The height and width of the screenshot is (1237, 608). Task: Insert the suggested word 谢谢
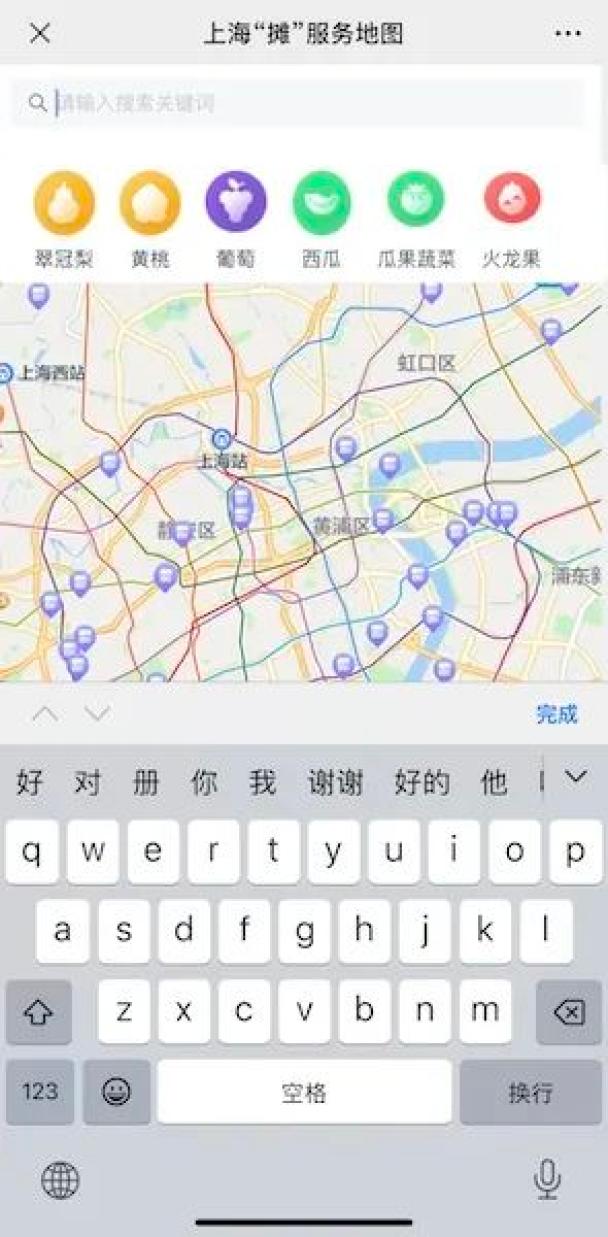[335, 782]
